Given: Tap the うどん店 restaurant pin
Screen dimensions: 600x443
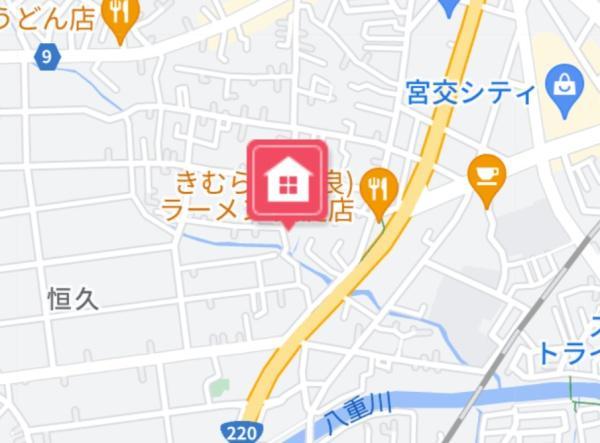Looking at the screenshot, I should coord(121,16).
